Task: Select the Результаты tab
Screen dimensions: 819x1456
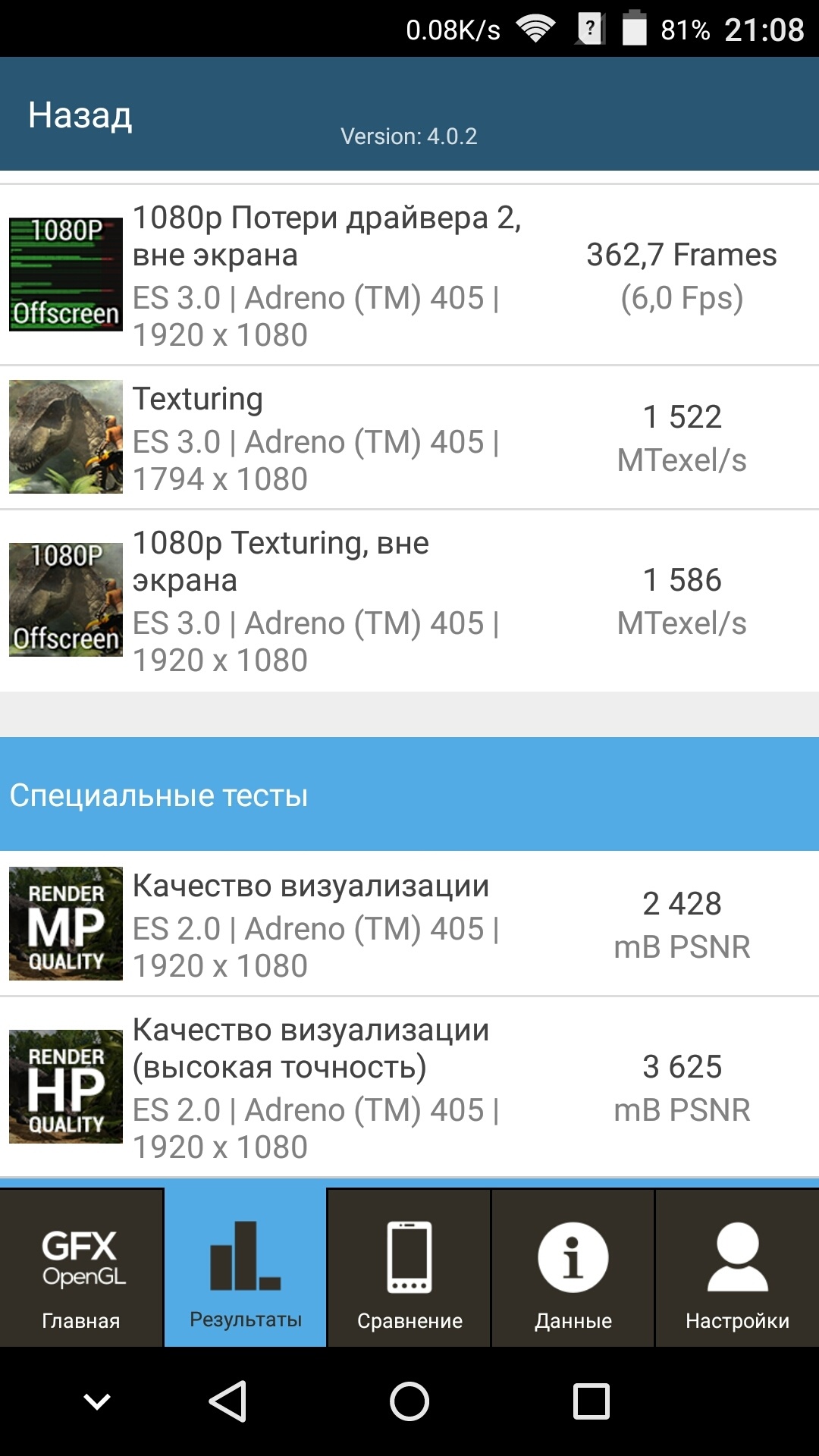Action: (x=246, y=1268)
